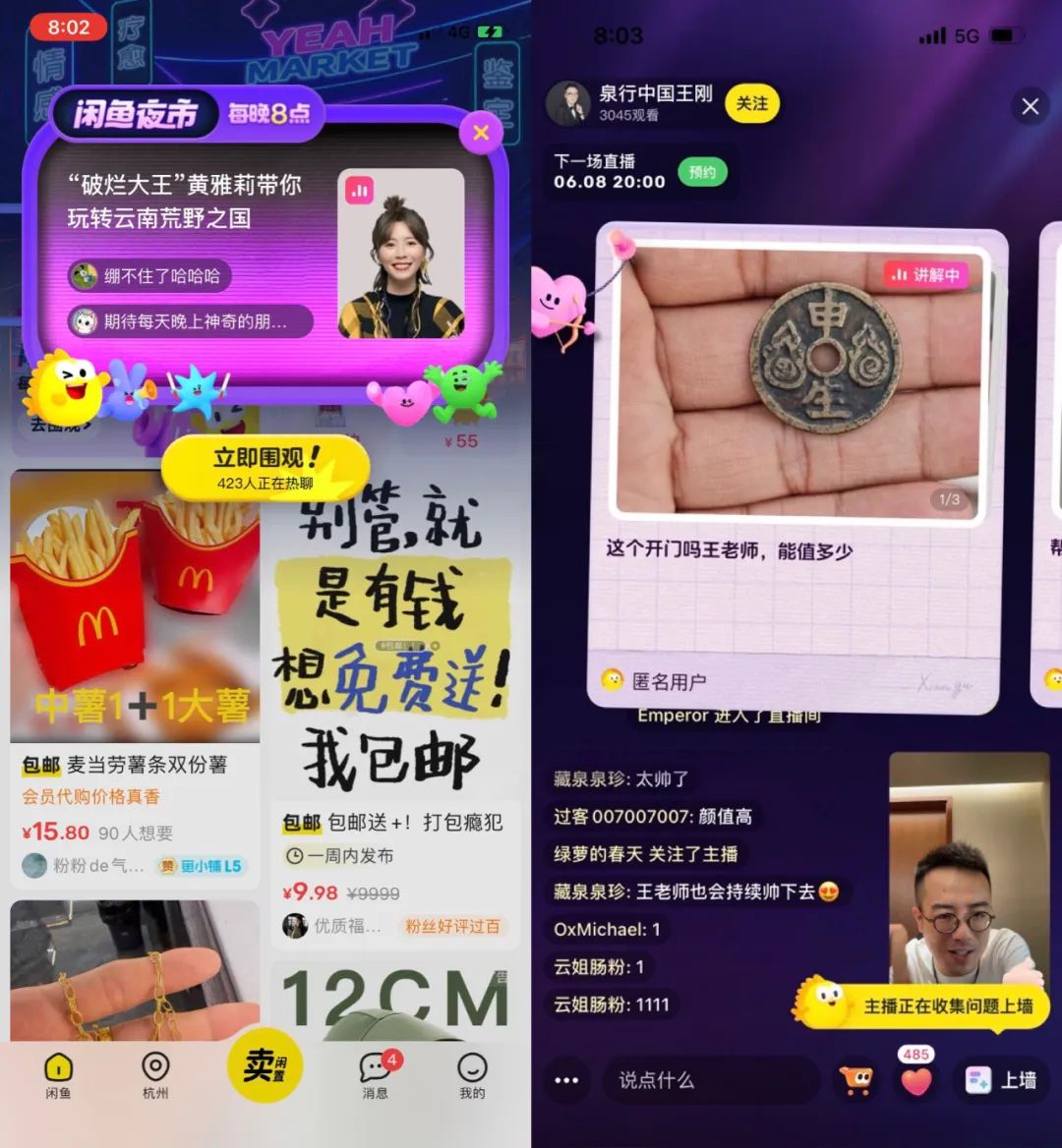The width and height of the screenshot is (1062, 1148).
Task: Open the 消息 messages tab
Action: coord(376,1075)
